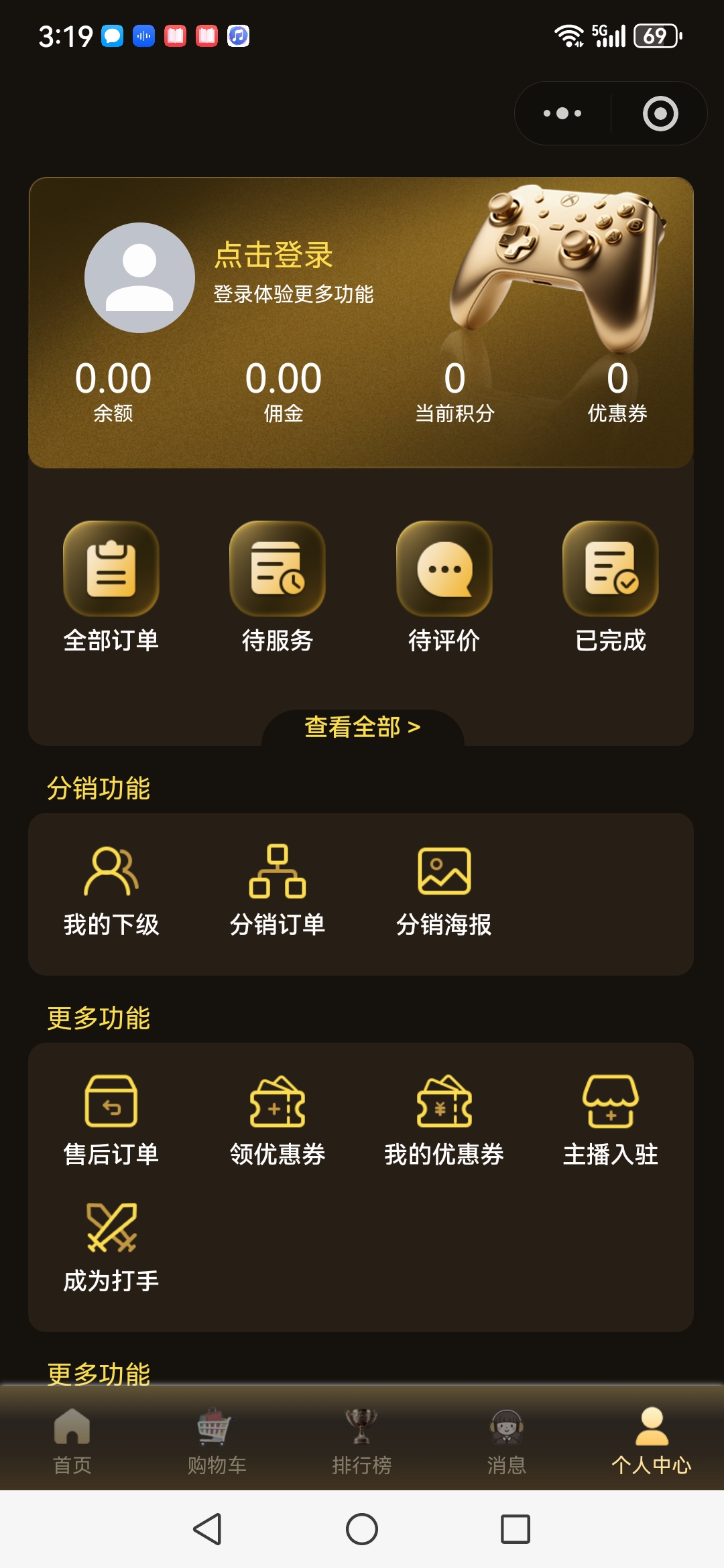Open 分销海报 poster
This screenshot has height=1568, width=724.
[x=444, y=891]
